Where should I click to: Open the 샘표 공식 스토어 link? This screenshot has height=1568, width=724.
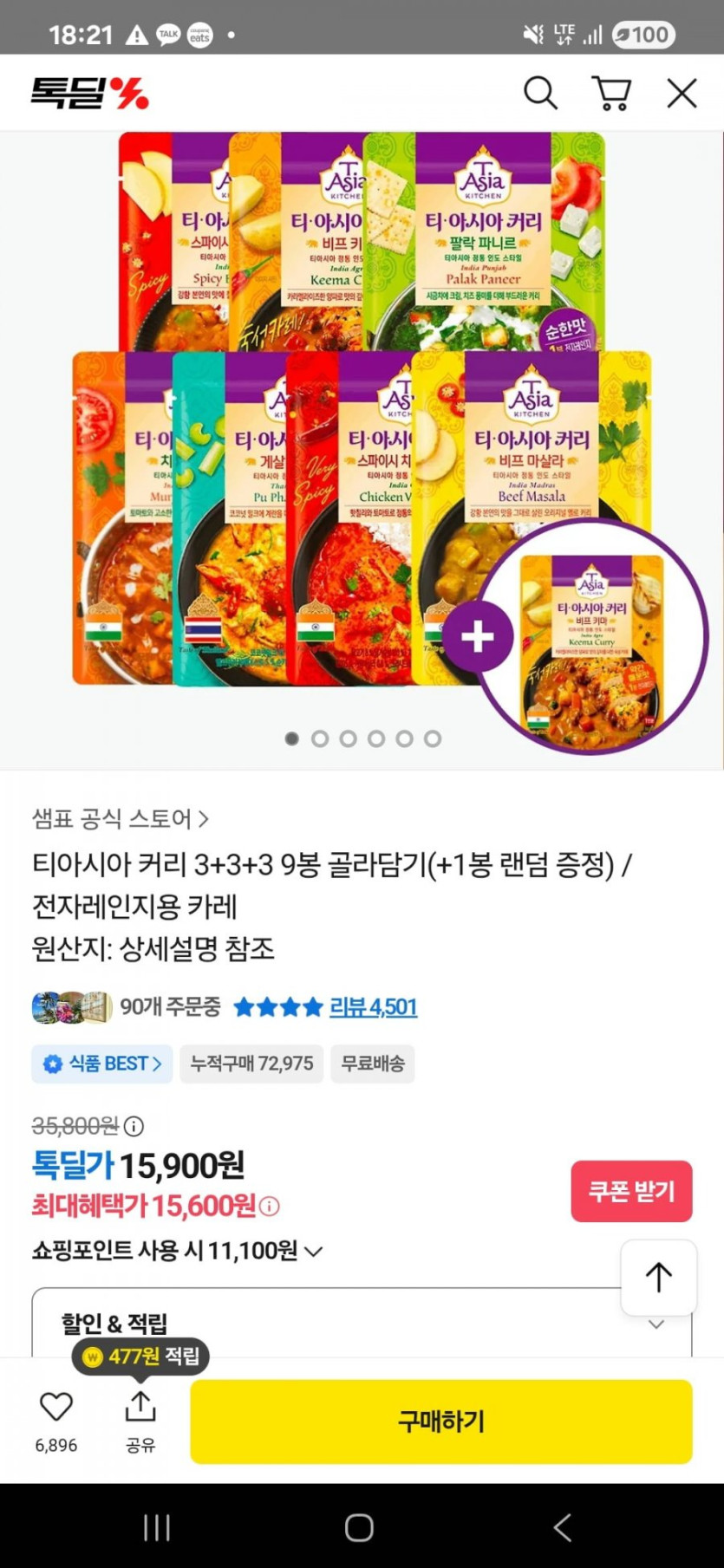point(121,818)
